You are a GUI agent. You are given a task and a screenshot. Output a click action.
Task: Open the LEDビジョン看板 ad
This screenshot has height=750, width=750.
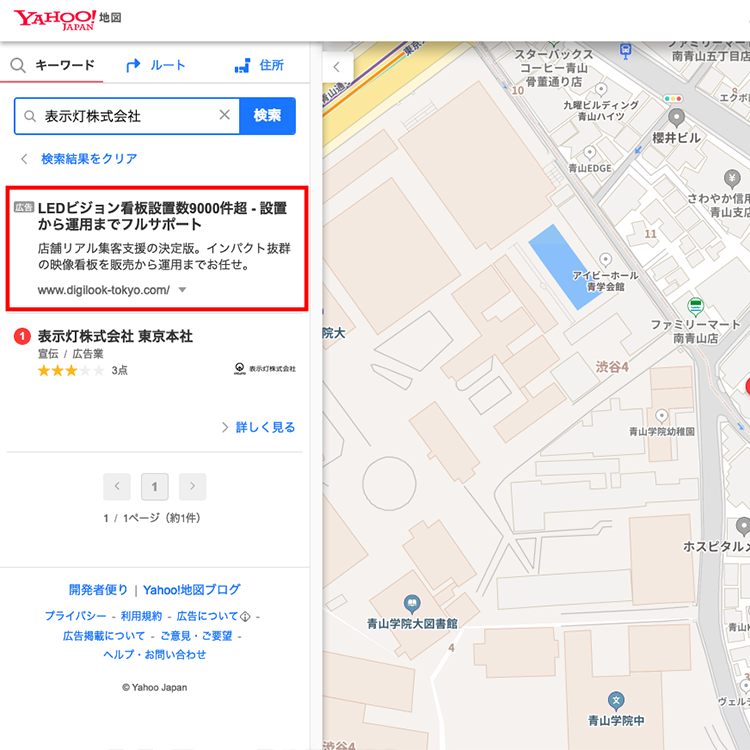click(x=161, y=216)
